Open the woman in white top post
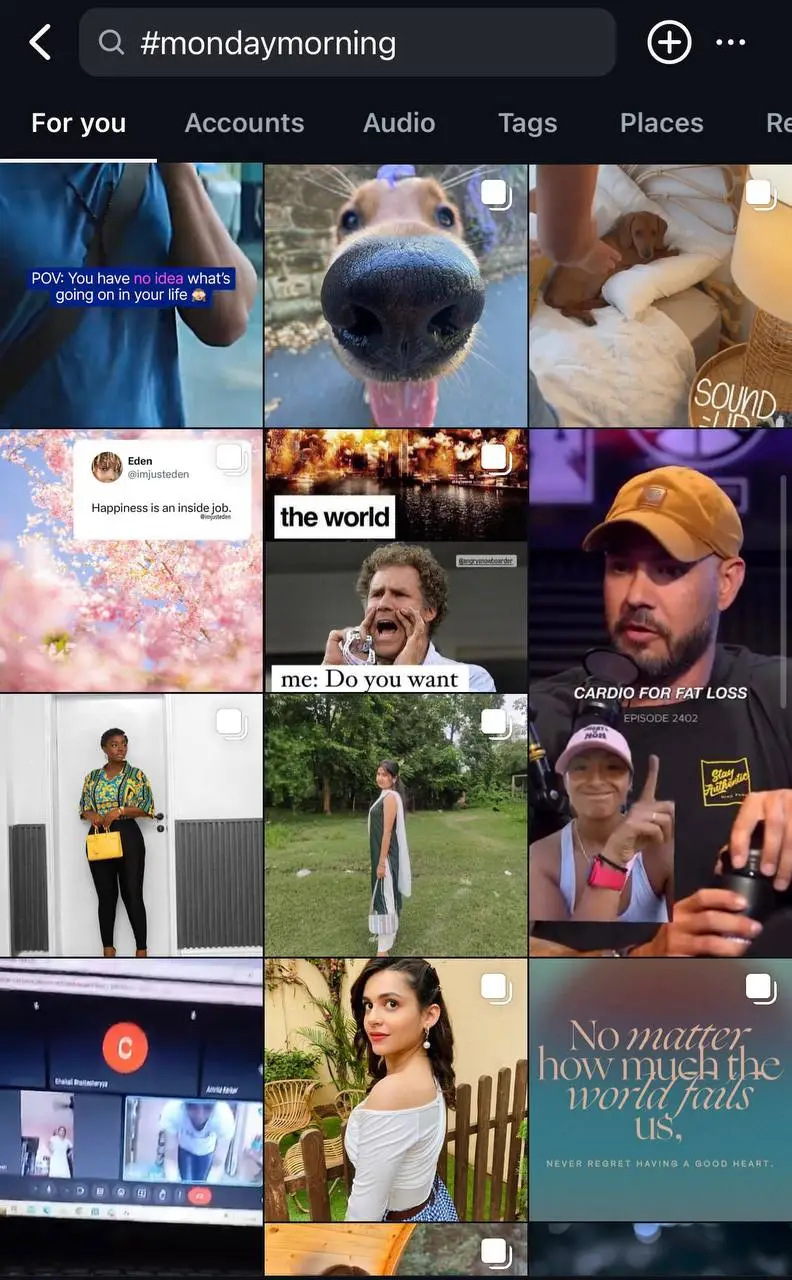Viewport: 792px width, 1280px height. point(395,1090)
